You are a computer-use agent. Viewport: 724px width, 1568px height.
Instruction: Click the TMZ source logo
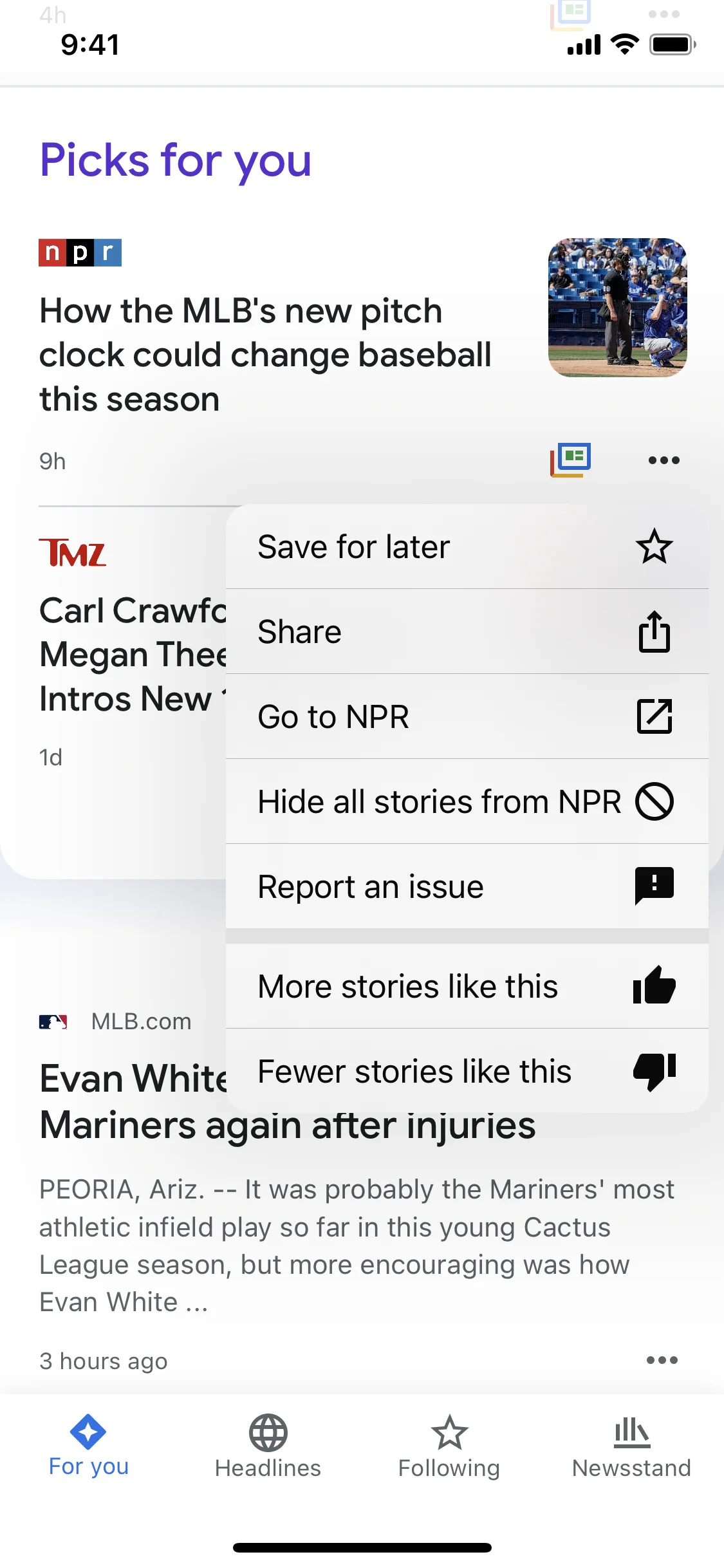[73, 552]
